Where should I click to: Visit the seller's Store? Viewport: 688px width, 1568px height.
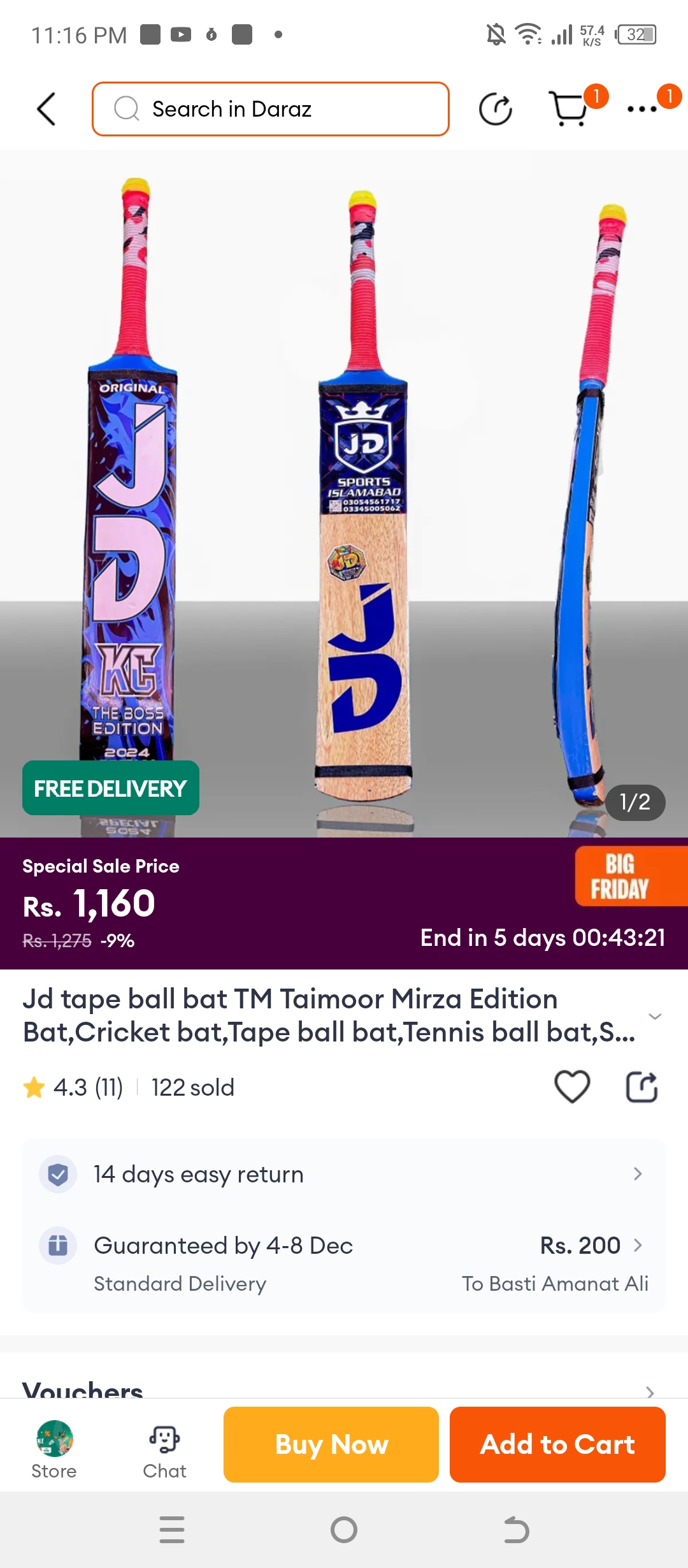point(54,1450)
